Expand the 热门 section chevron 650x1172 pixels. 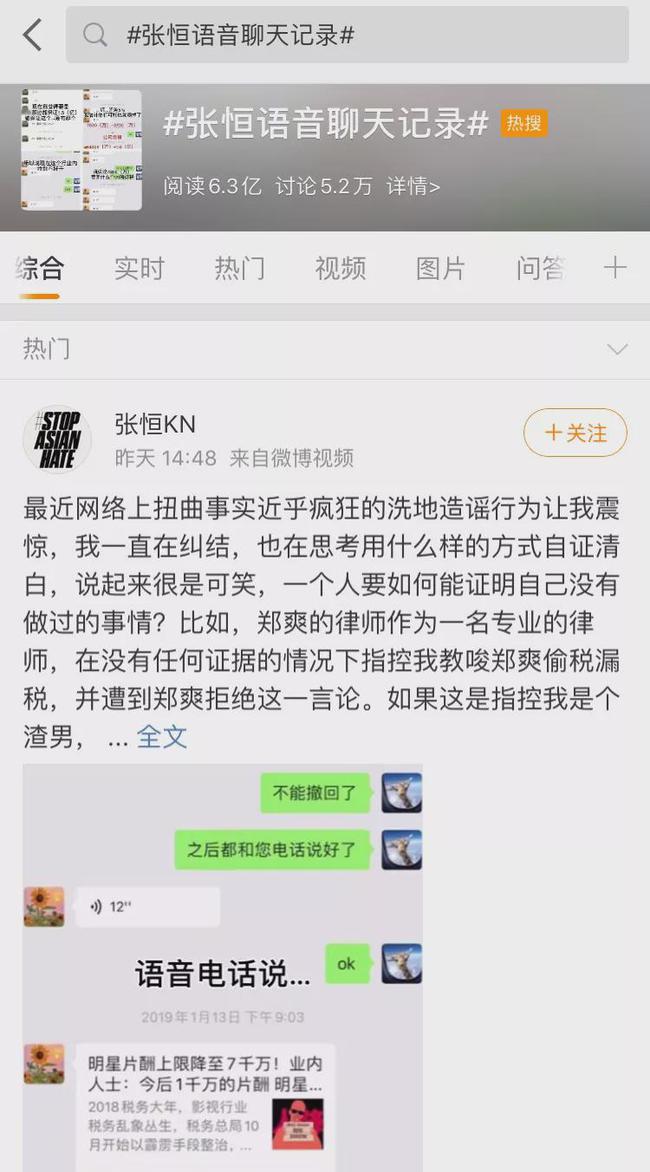617,349
